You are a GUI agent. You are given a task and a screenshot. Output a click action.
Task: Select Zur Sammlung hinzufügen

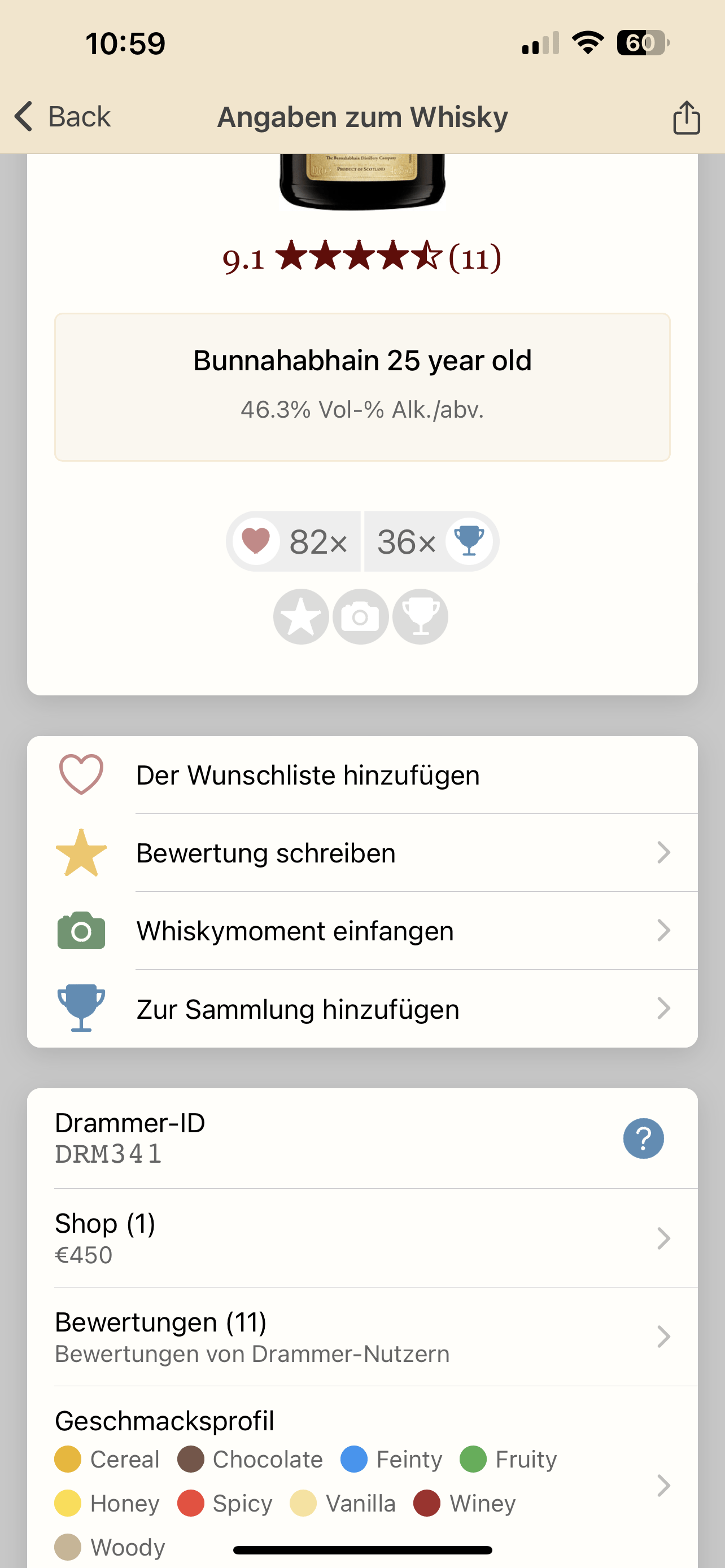(362, 1009)
